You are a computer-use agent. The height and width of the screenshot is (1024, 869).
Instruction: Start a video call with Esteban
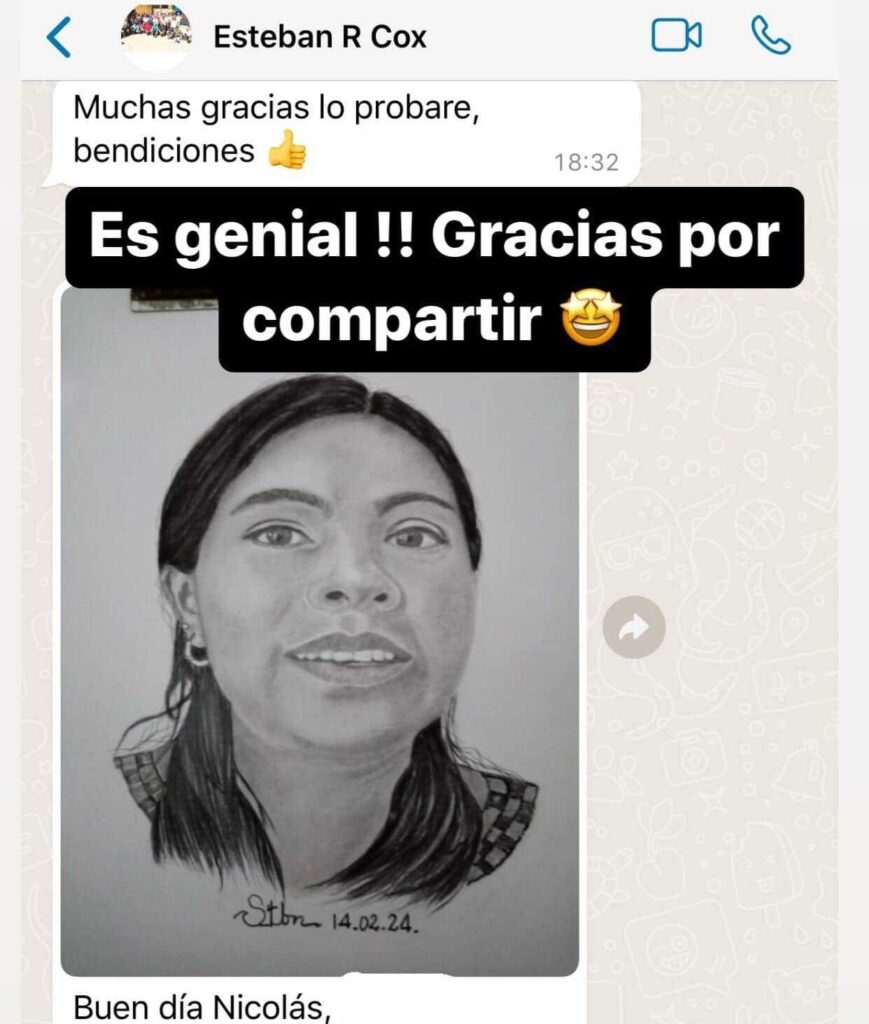click(676, 37)
